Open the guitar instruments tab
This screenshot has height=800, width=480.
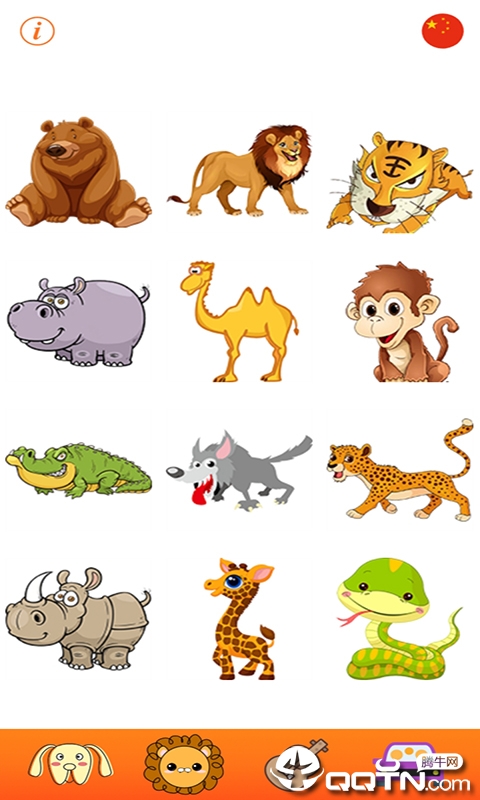[x=296, y=765]
